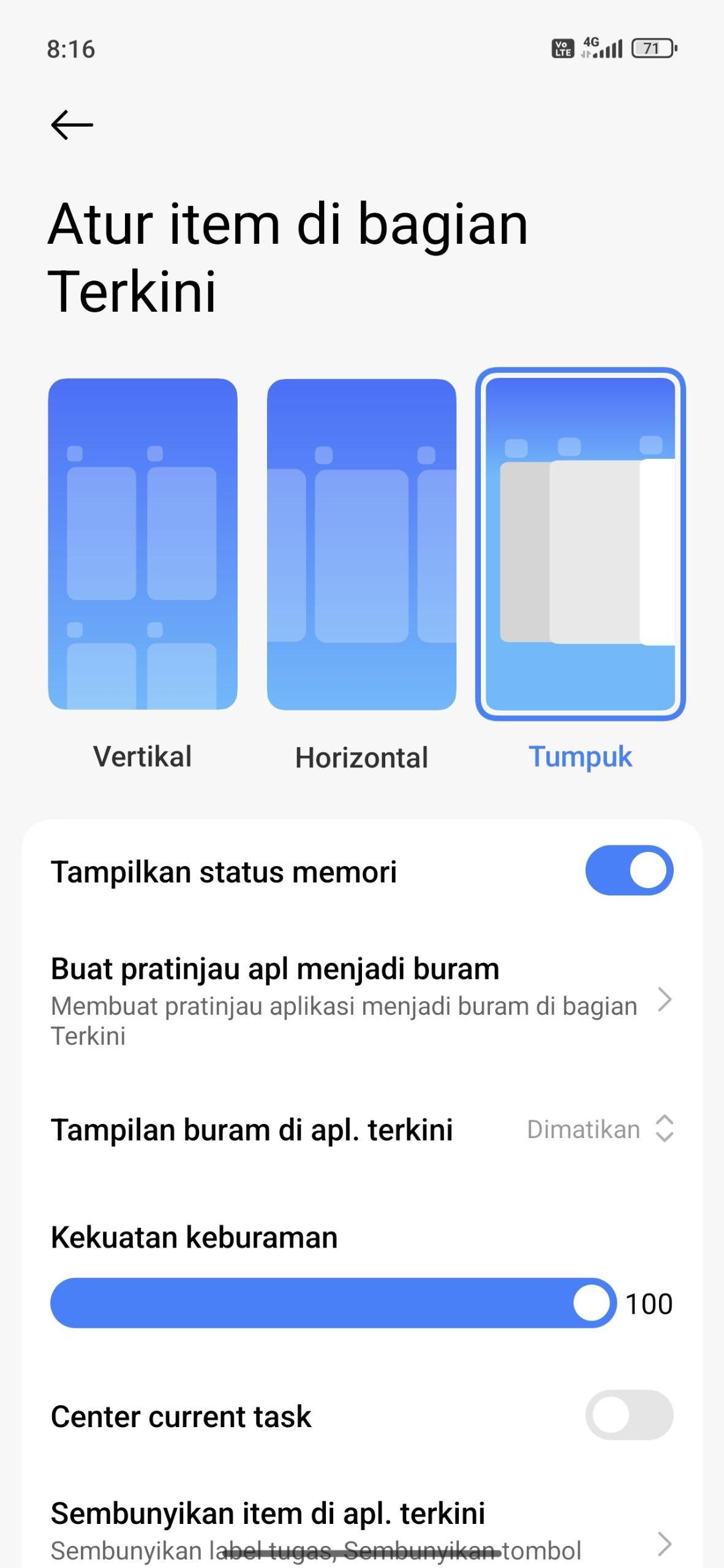Enable Center current task
The width and height of the screenshot is (724, 1568).
tap(629, 1415)
